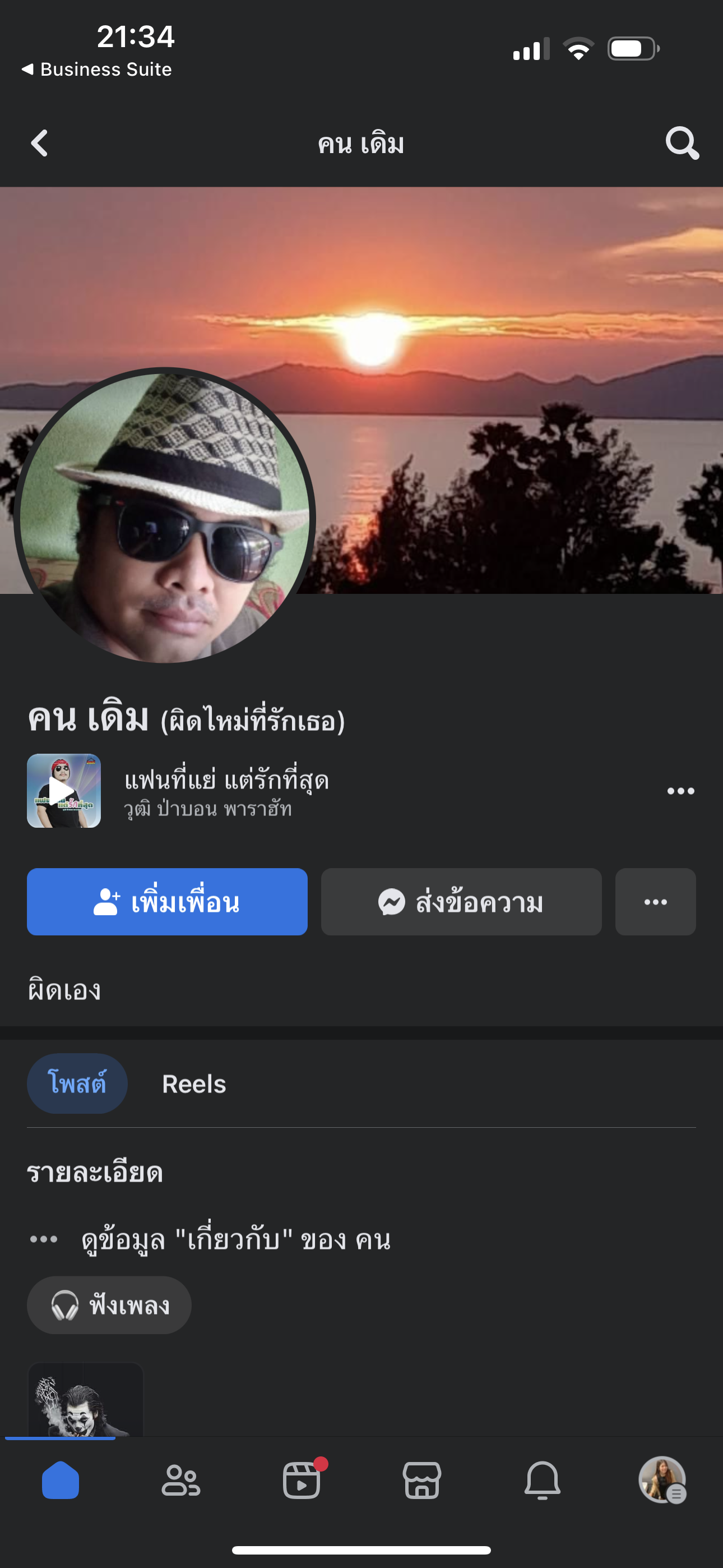Go to the Home feed tab
This screenshot has height=1568, width=723.
point(61,1481)
